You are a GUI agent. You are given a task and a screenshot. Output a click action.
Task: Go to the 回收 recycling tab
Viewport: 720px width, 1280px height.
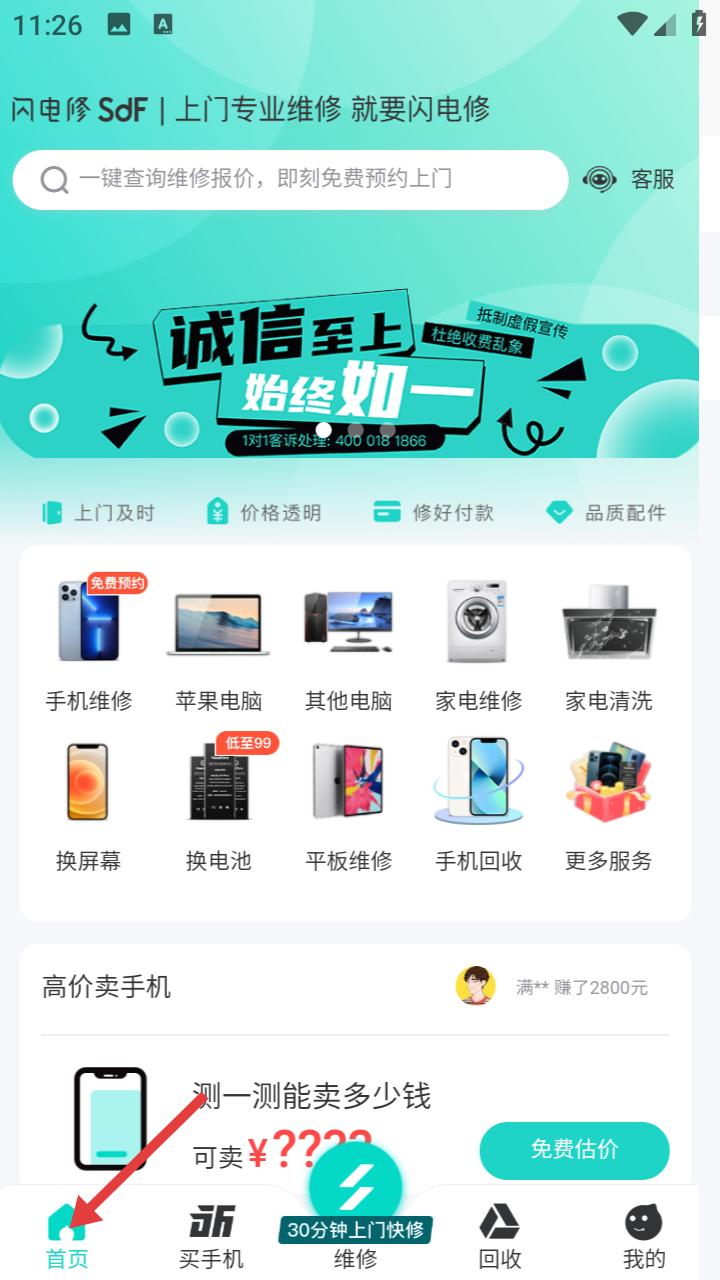[x=499, y=1236]
